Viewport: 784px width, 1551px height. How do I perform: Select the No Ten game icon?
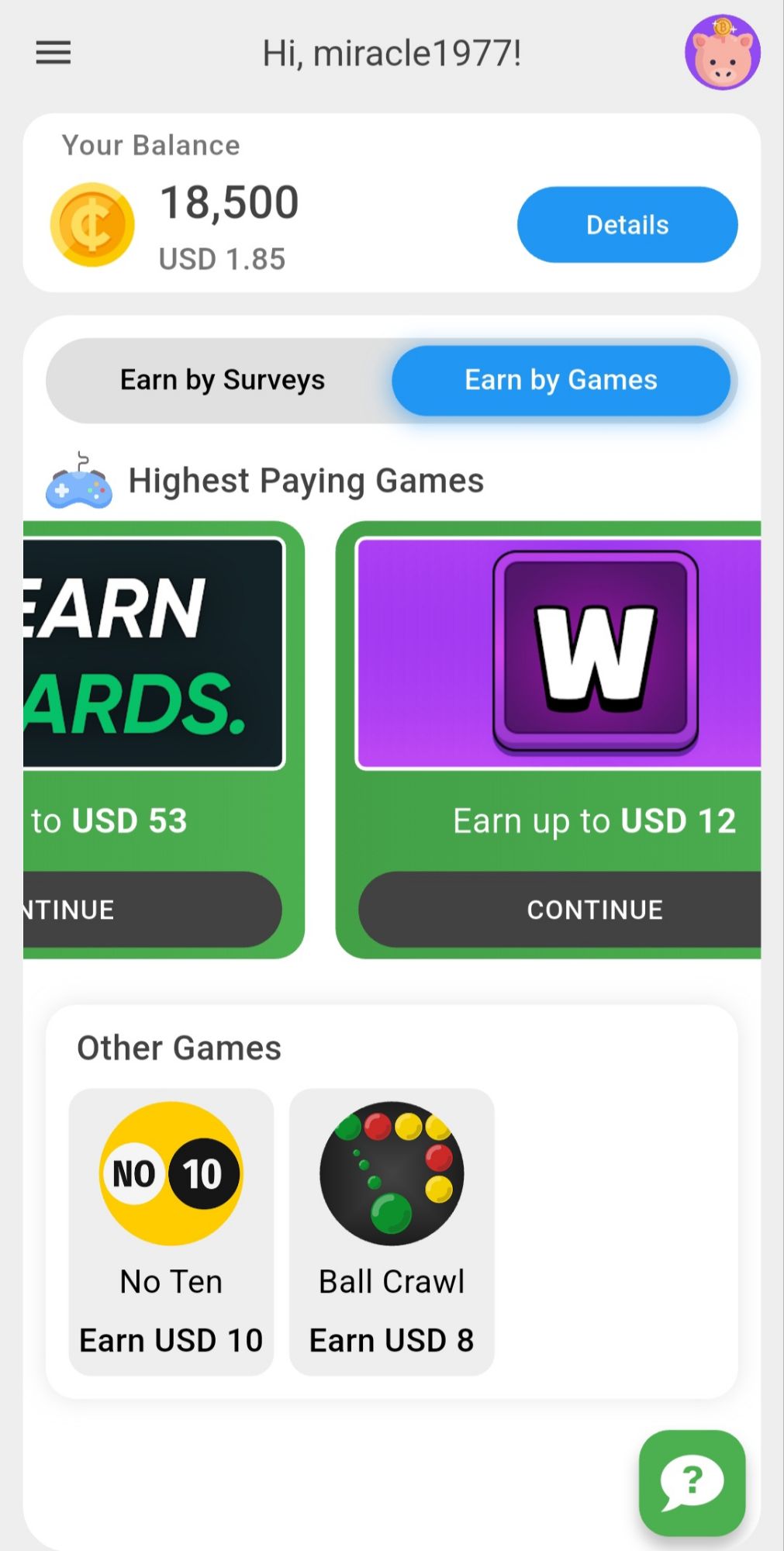(171, 1173)
